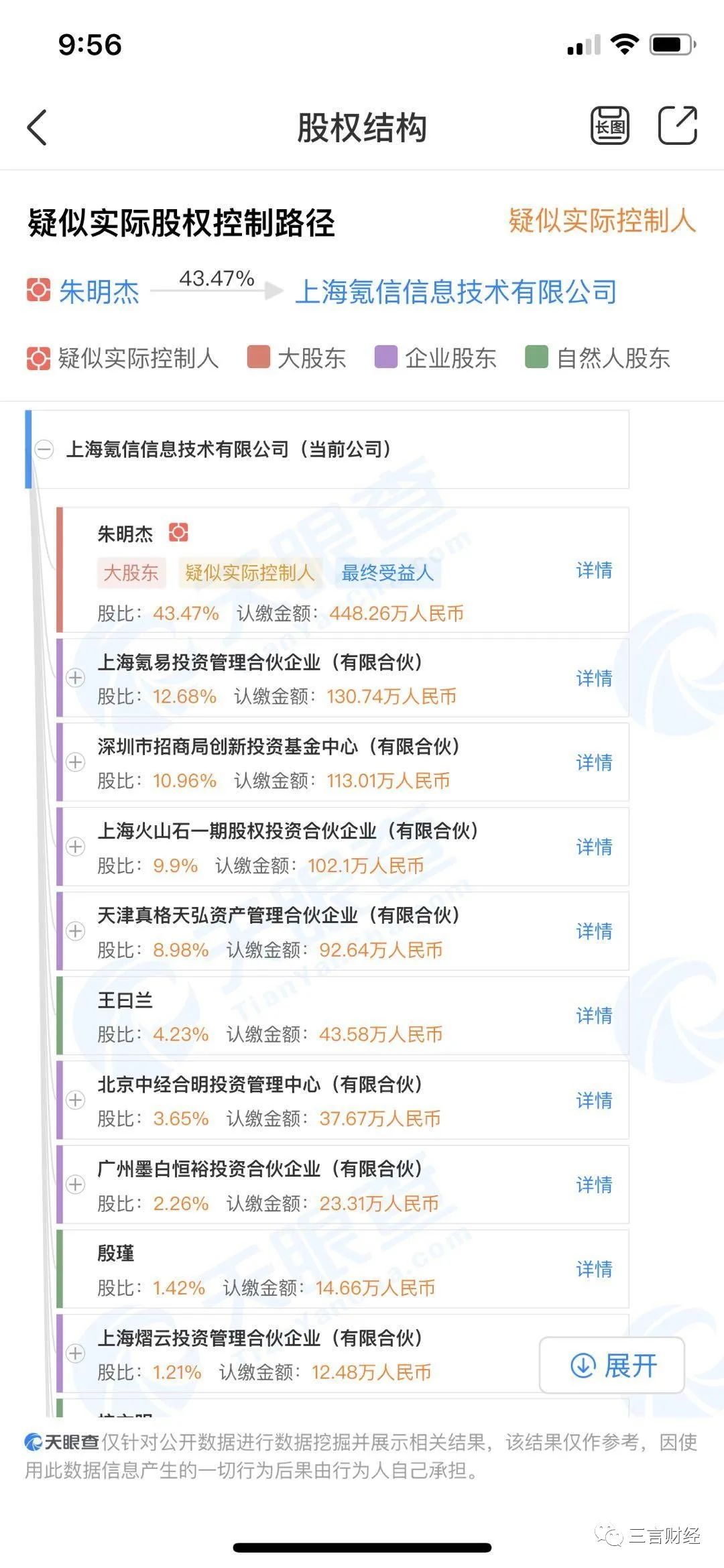Image resolution: width=724 pixels, height=1568 pixels.
Task: View 详情 for shareholder 殷瑾
Action: point(594,1269)
